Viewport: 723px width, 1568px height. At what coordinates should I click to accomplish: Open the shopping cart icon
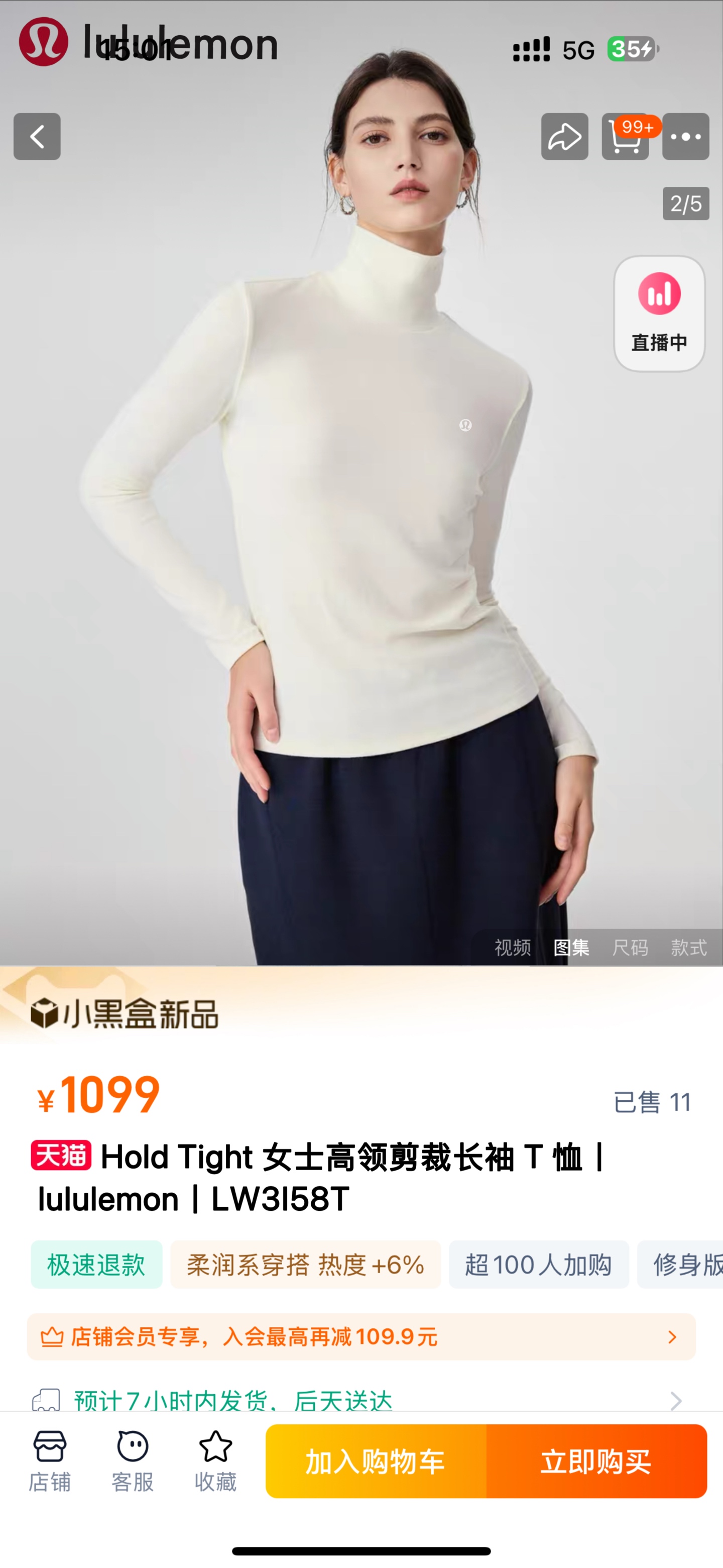point(625,136)
